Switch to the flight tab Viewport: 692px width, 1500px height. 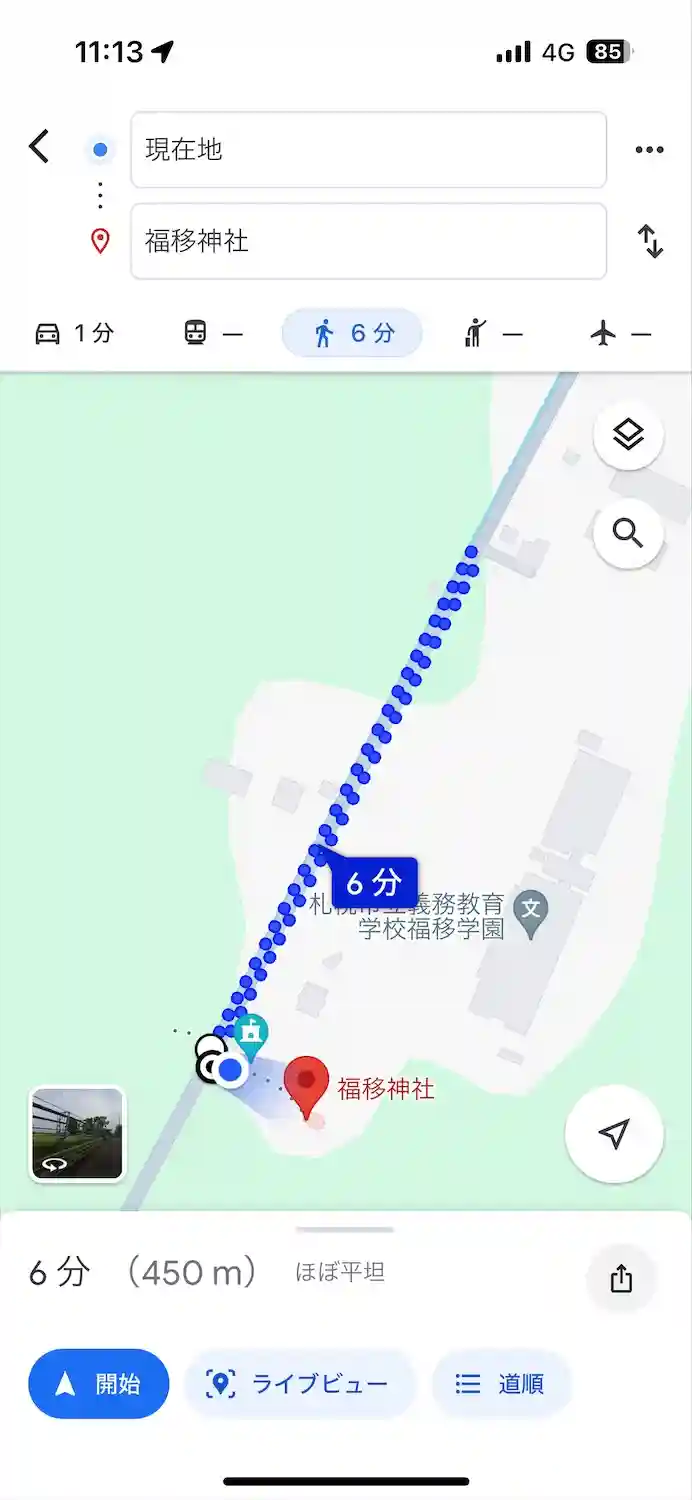(x=620, y=333)
